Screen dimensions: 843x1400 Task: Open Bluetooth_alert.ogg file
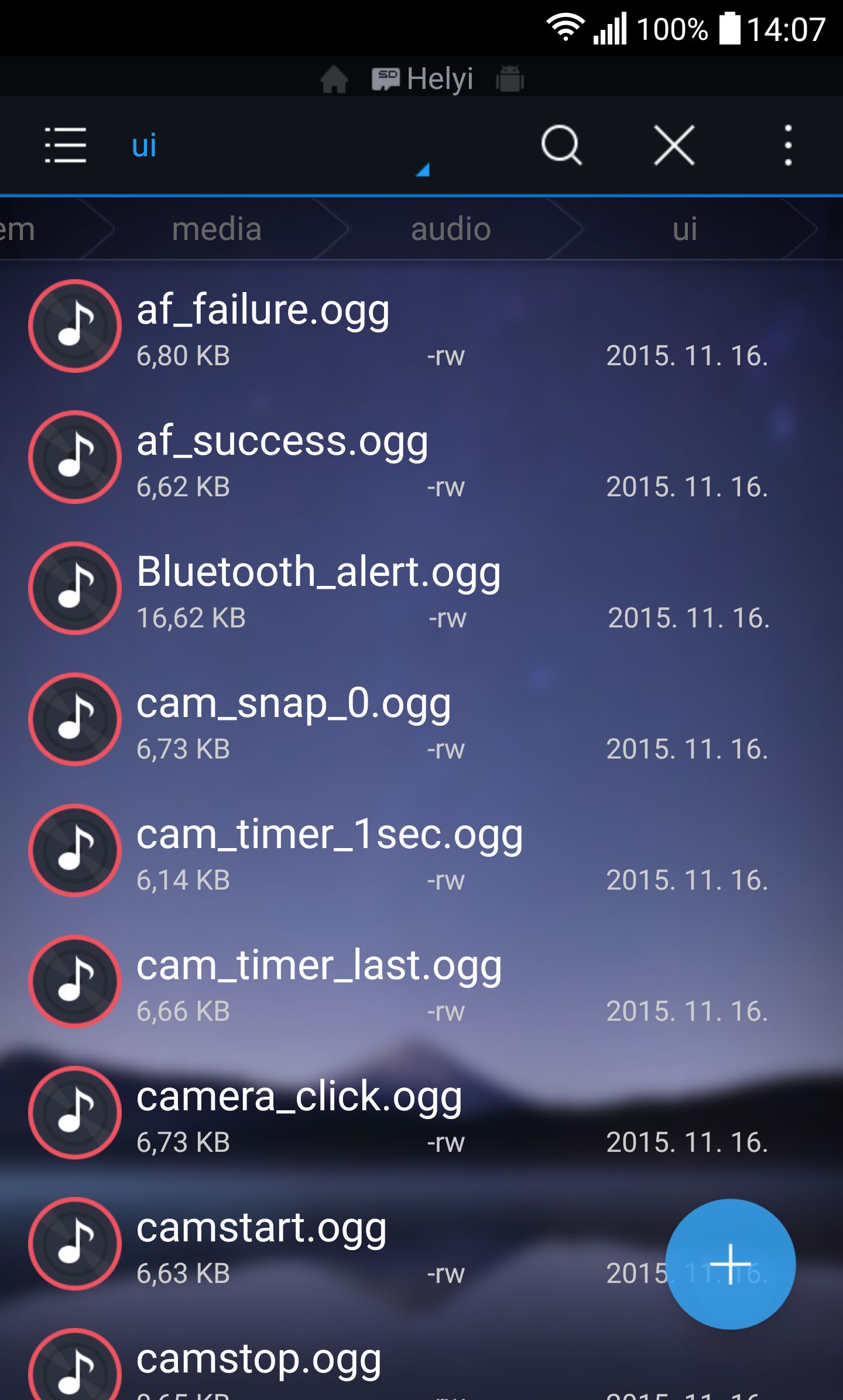point(421,589)
